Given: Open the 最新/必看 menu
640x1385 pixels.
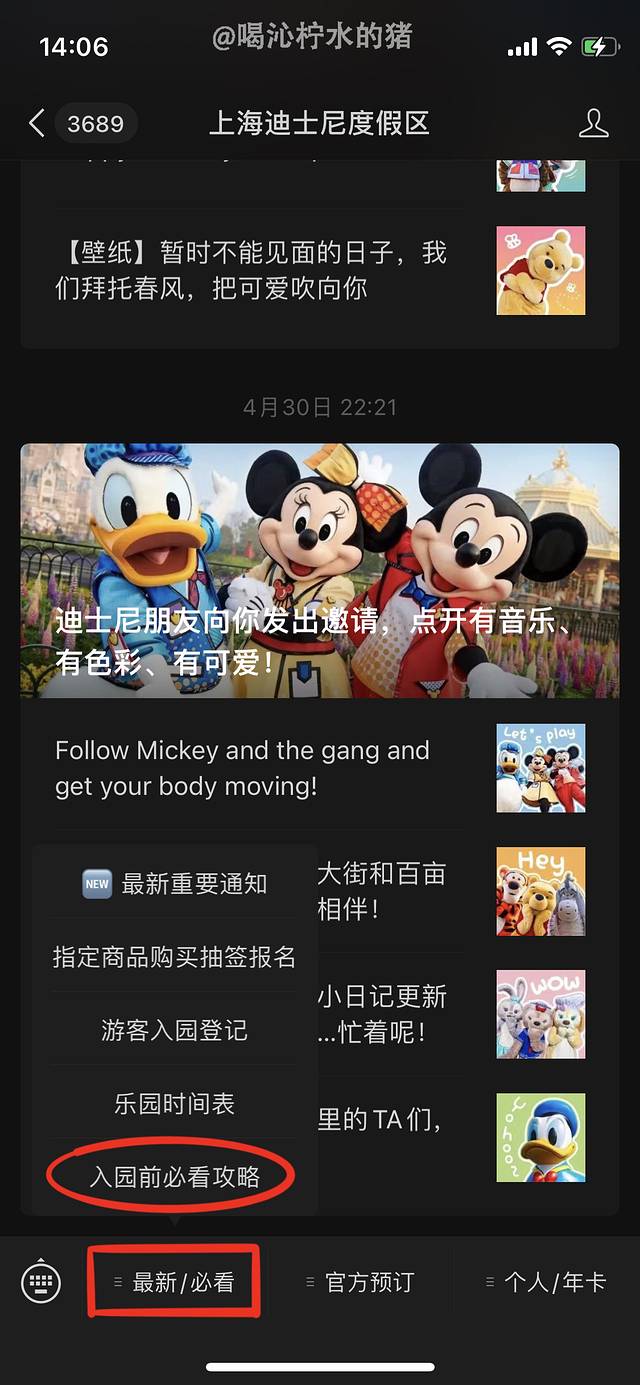Looking at the screenshot, I should [x=175, y=1282].
